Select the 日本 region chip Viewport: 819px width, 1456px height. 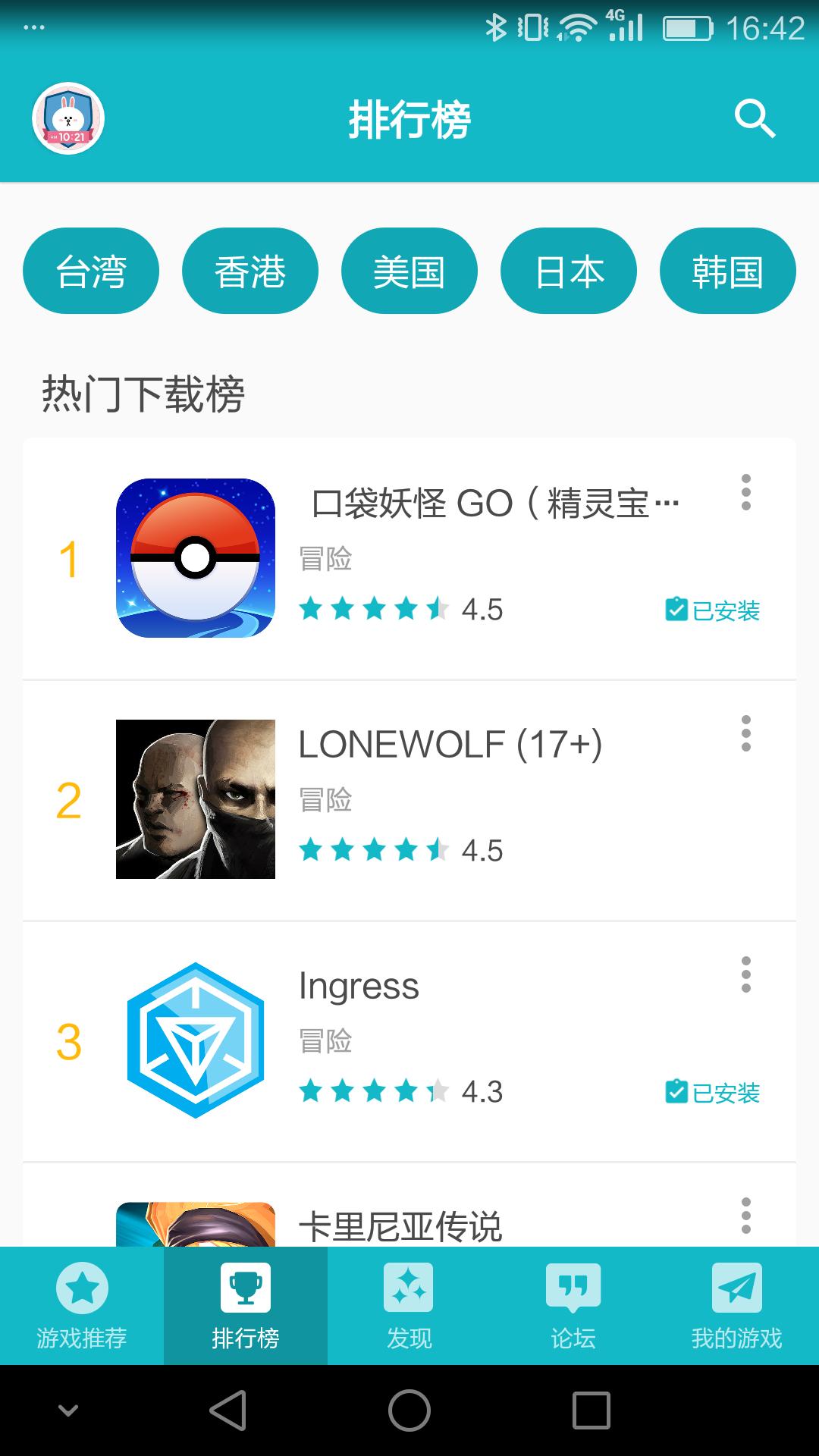point(569,271)
